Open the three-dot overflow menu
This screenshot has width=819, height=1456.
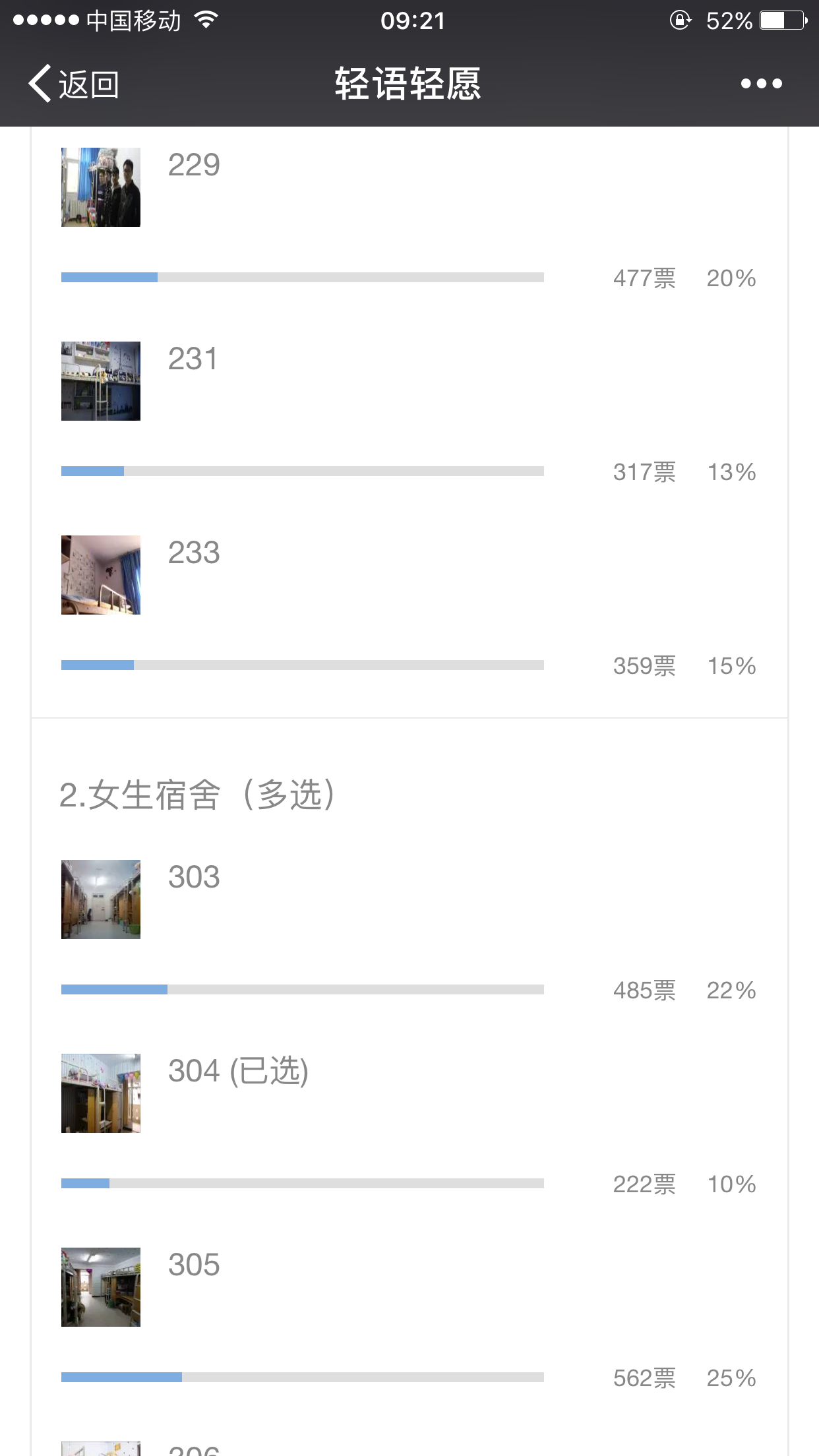point(761,84)
